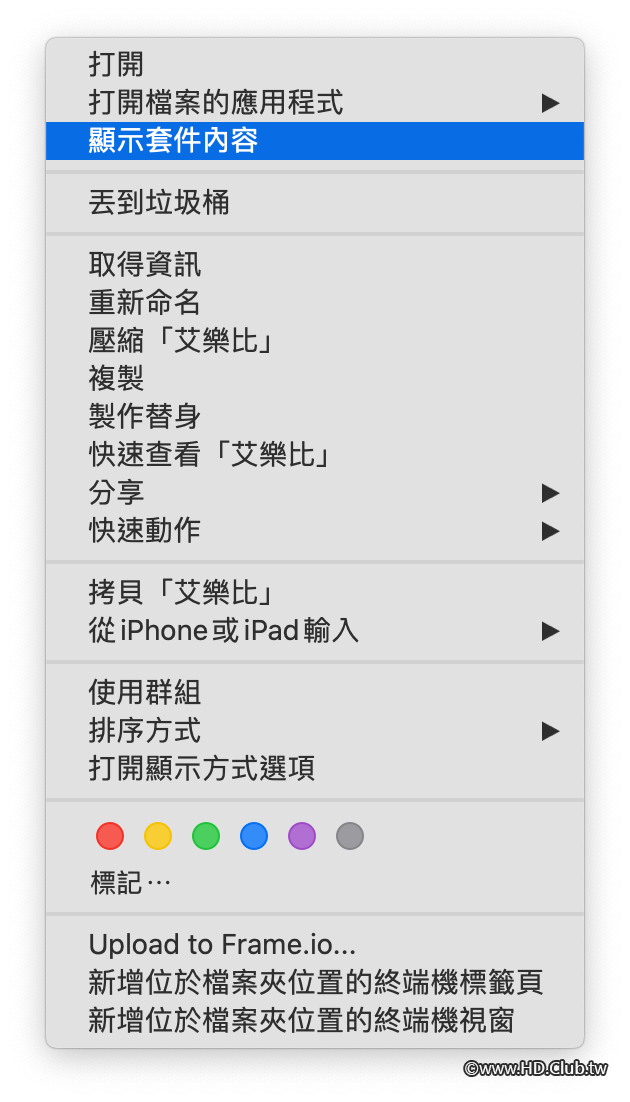Image resolution: width=630 pixels, height=1102 pixels.
Task: Choose 複製 menu item
Action: coord(116,378)
